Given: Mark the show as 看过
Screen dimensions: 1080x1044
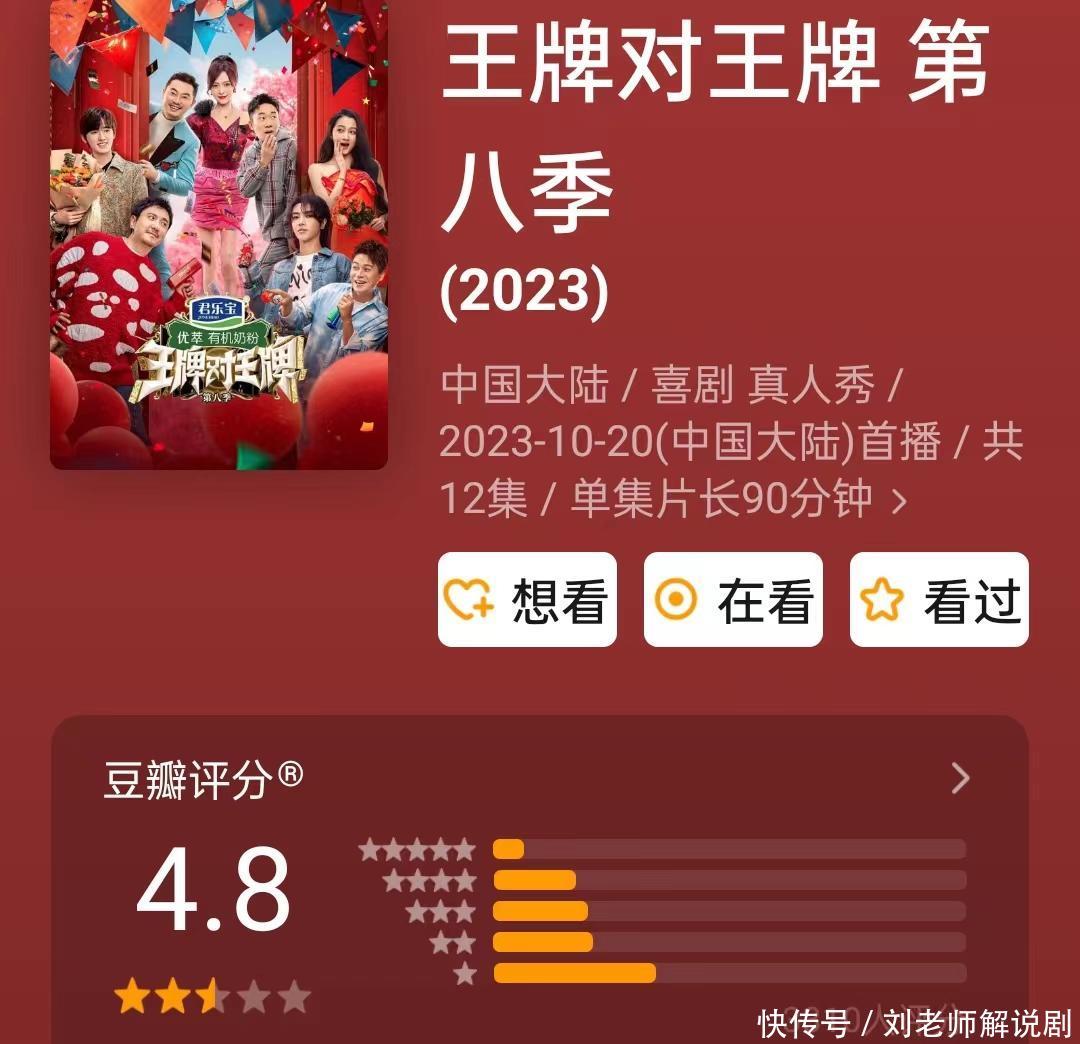Looking at the screenshot, I should 939,600.
